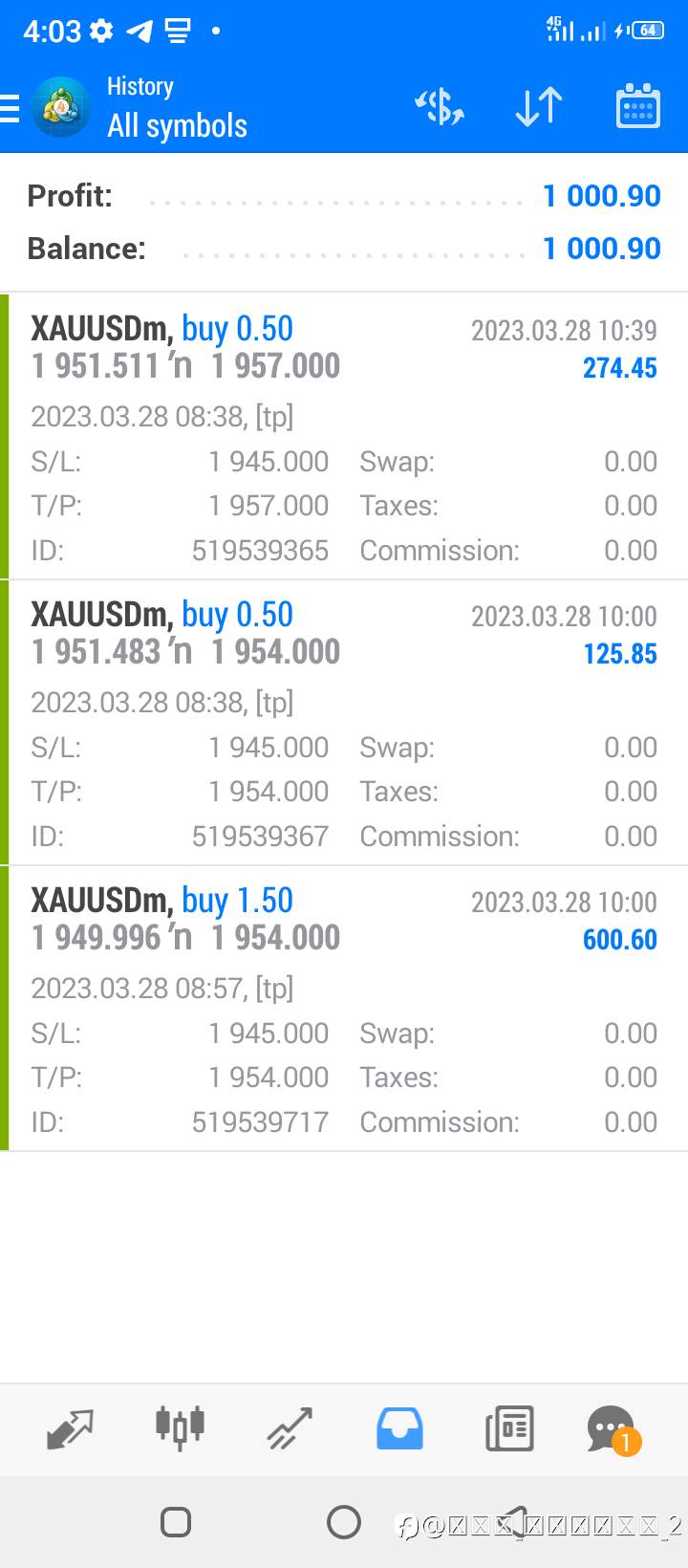Switch to the Quotes tab
This screenshot has height=1568, width=688.
coord(70,1428)
